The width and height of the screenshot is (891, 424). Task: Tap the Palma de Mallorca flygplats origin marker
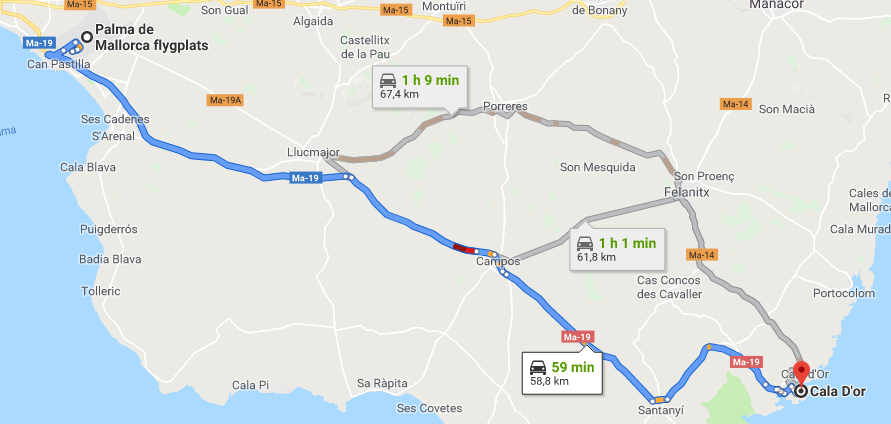[x=86, y=37]
